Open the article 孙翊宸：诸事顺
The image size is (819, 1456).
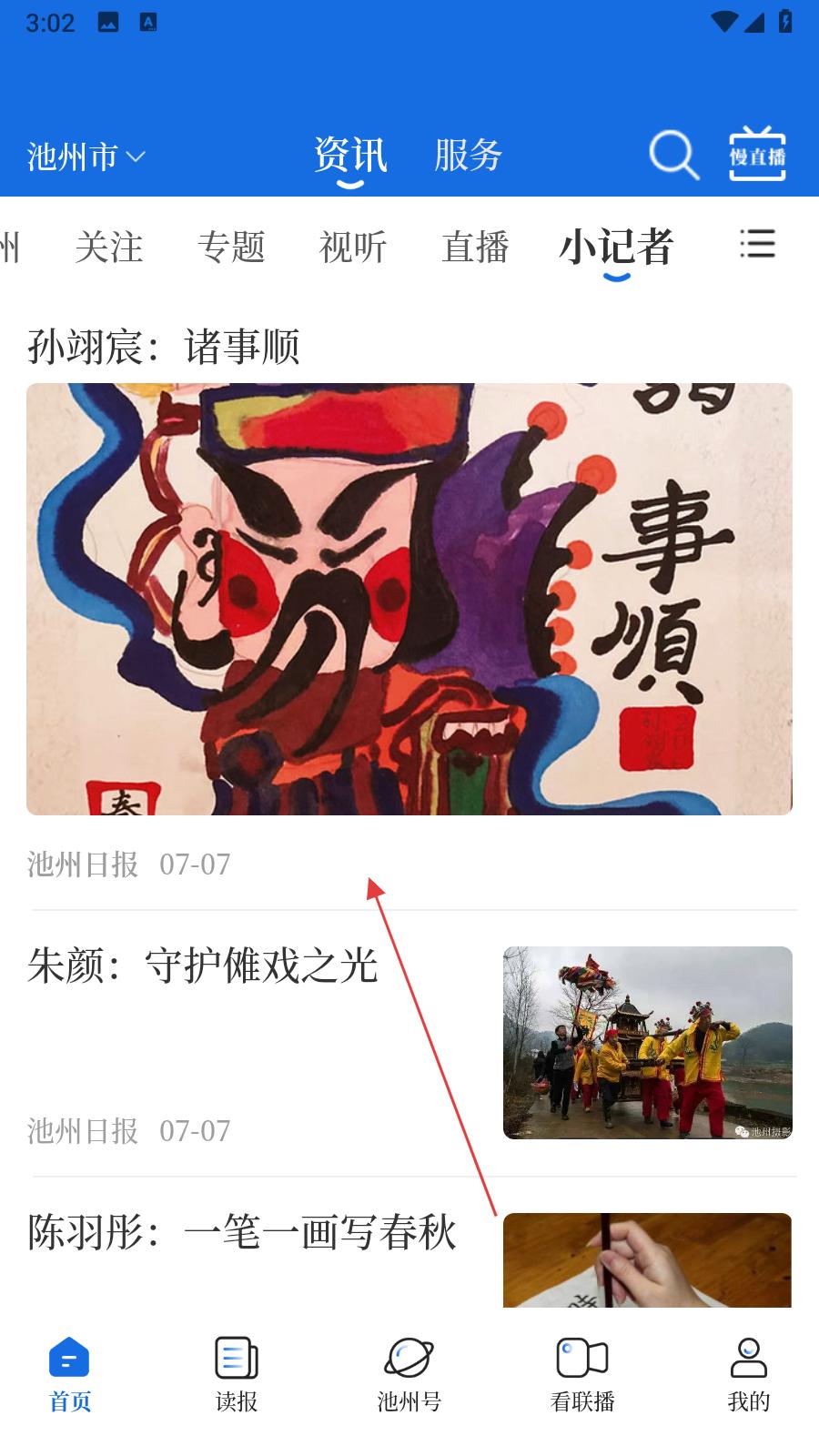pyautogui.click(x=164, y=347)
